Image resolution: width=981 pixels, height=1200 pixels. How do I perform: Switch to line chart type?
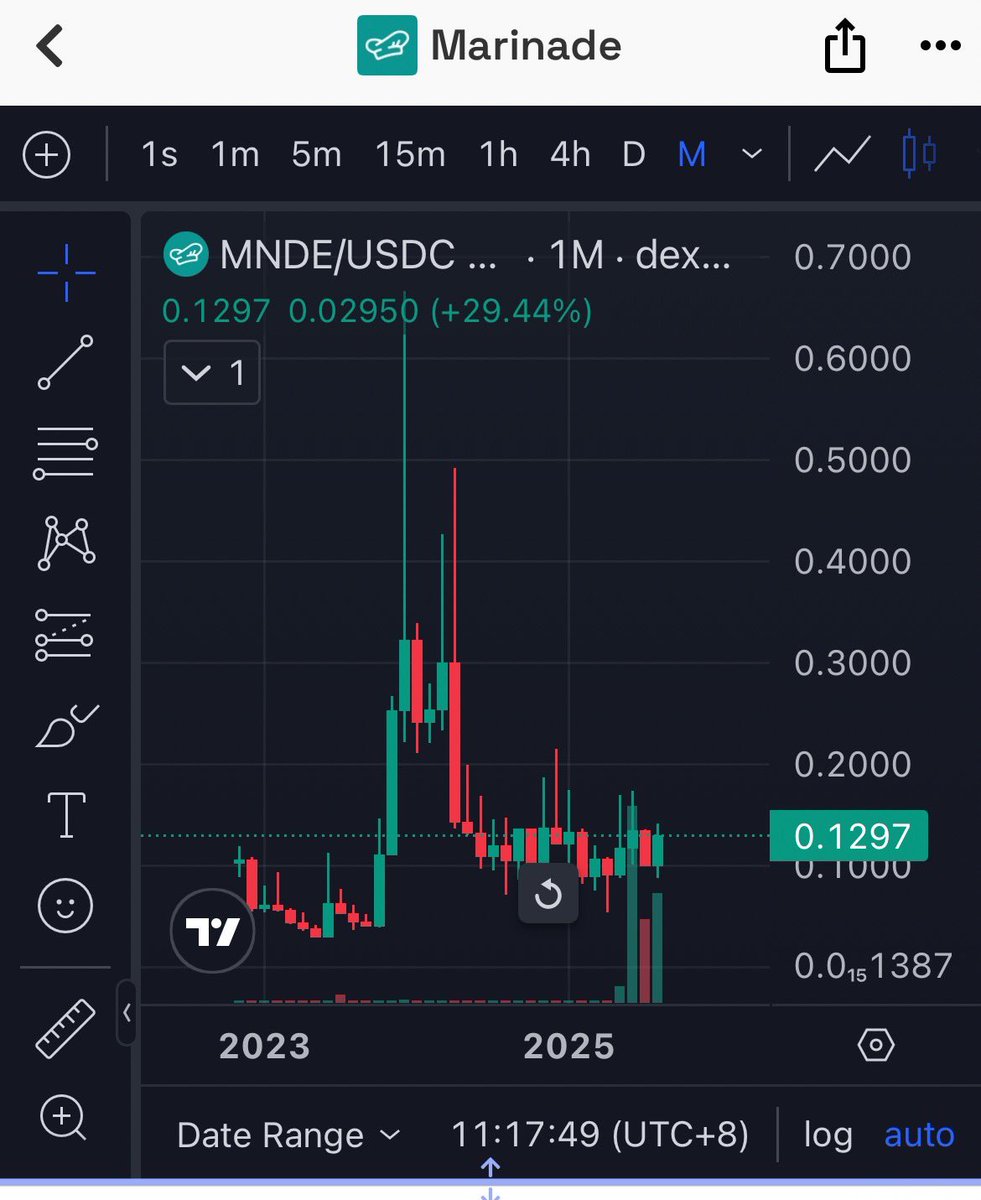coord(841,155)
